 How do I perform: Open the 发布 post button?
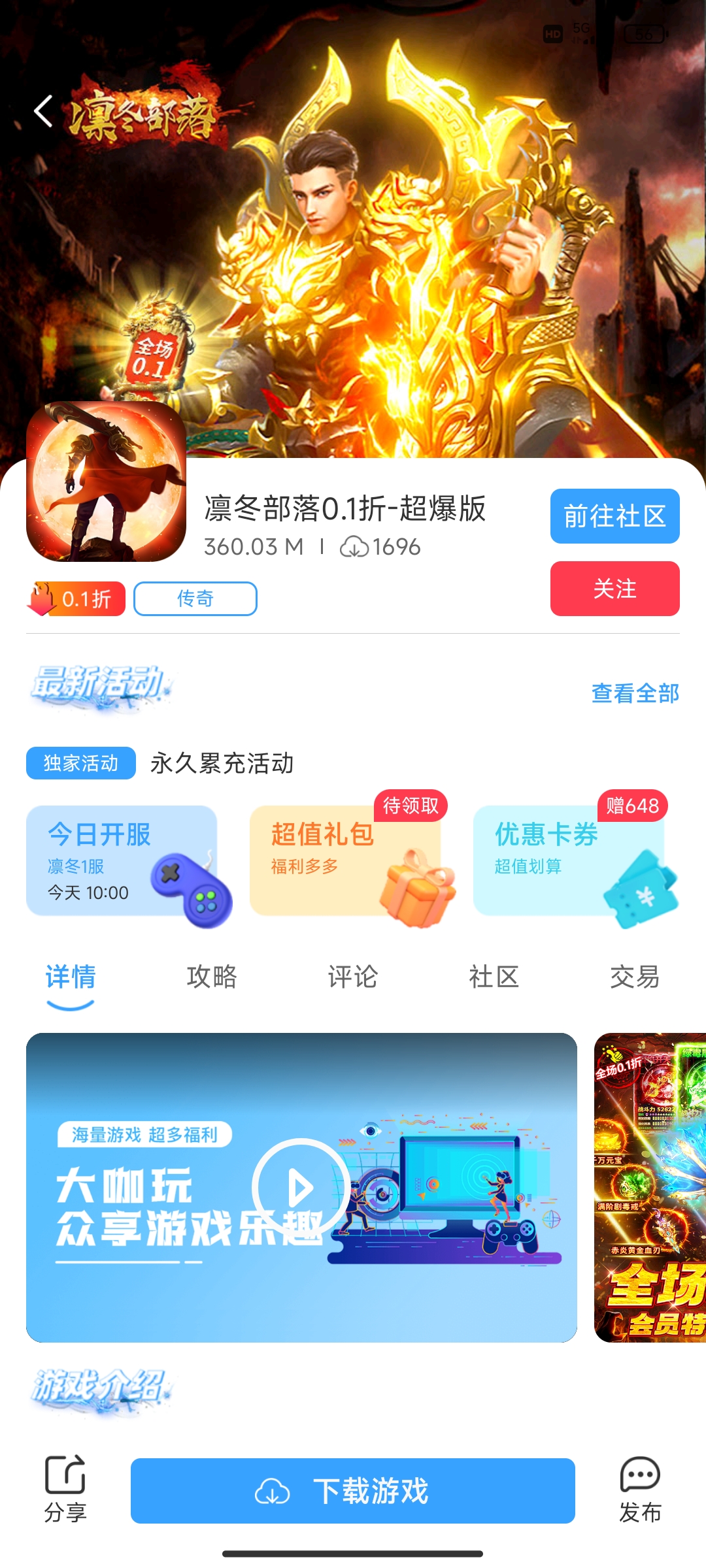640,1490
